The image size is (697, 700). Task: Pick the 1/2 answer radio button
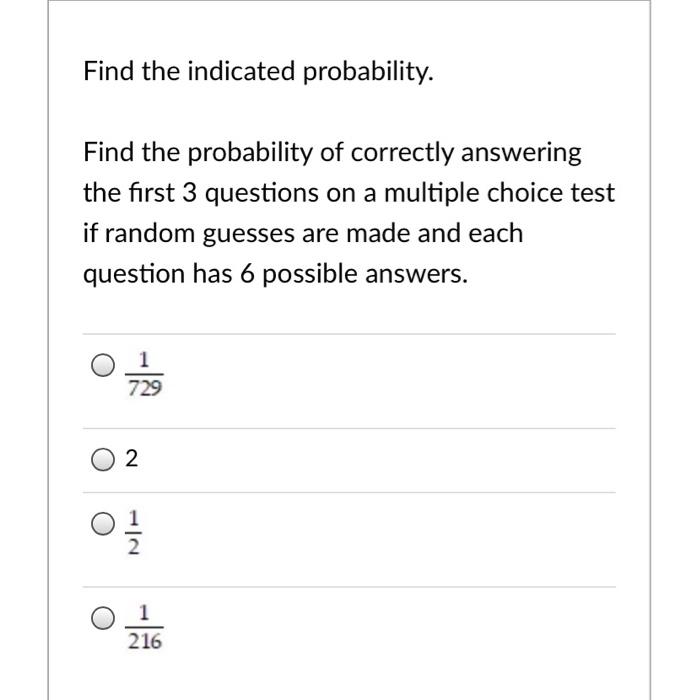click(x=103, y=524)
